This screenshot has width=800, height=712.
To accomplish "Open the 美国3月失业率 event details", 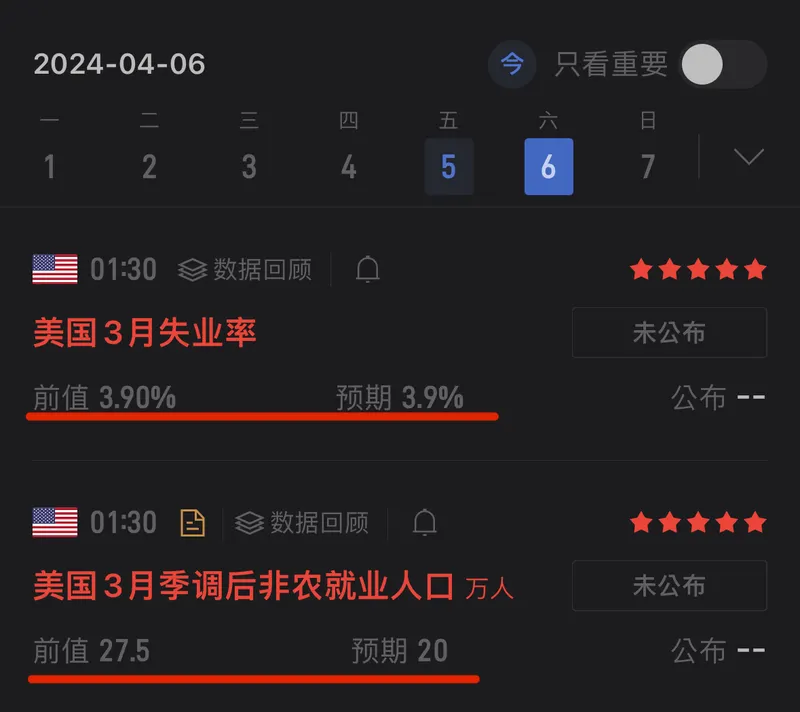I will tap(145, 333).
